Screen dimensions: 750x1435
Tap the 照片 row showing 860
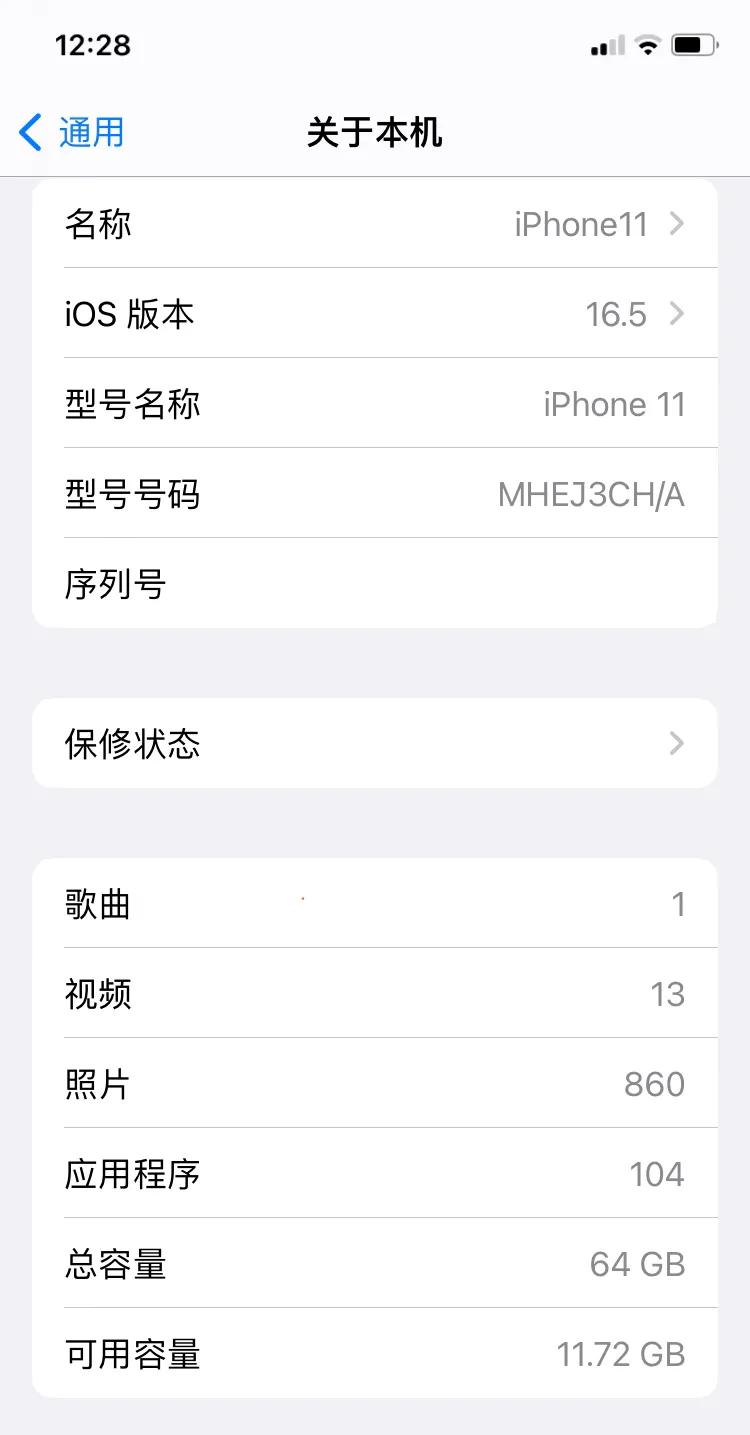click(x=375, y=1083)
